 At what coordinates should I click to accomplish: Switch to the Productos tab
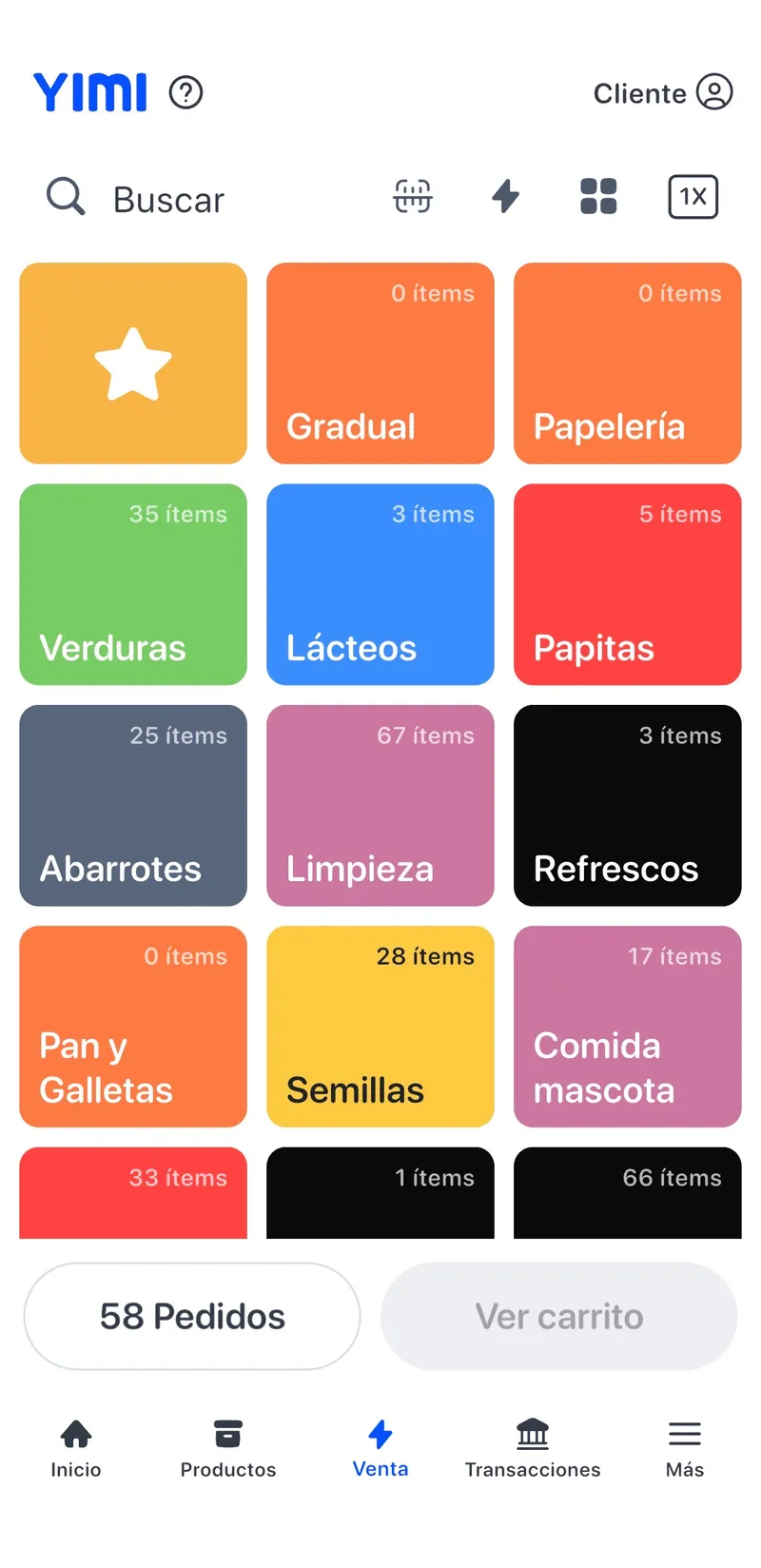pos(228,1449)
